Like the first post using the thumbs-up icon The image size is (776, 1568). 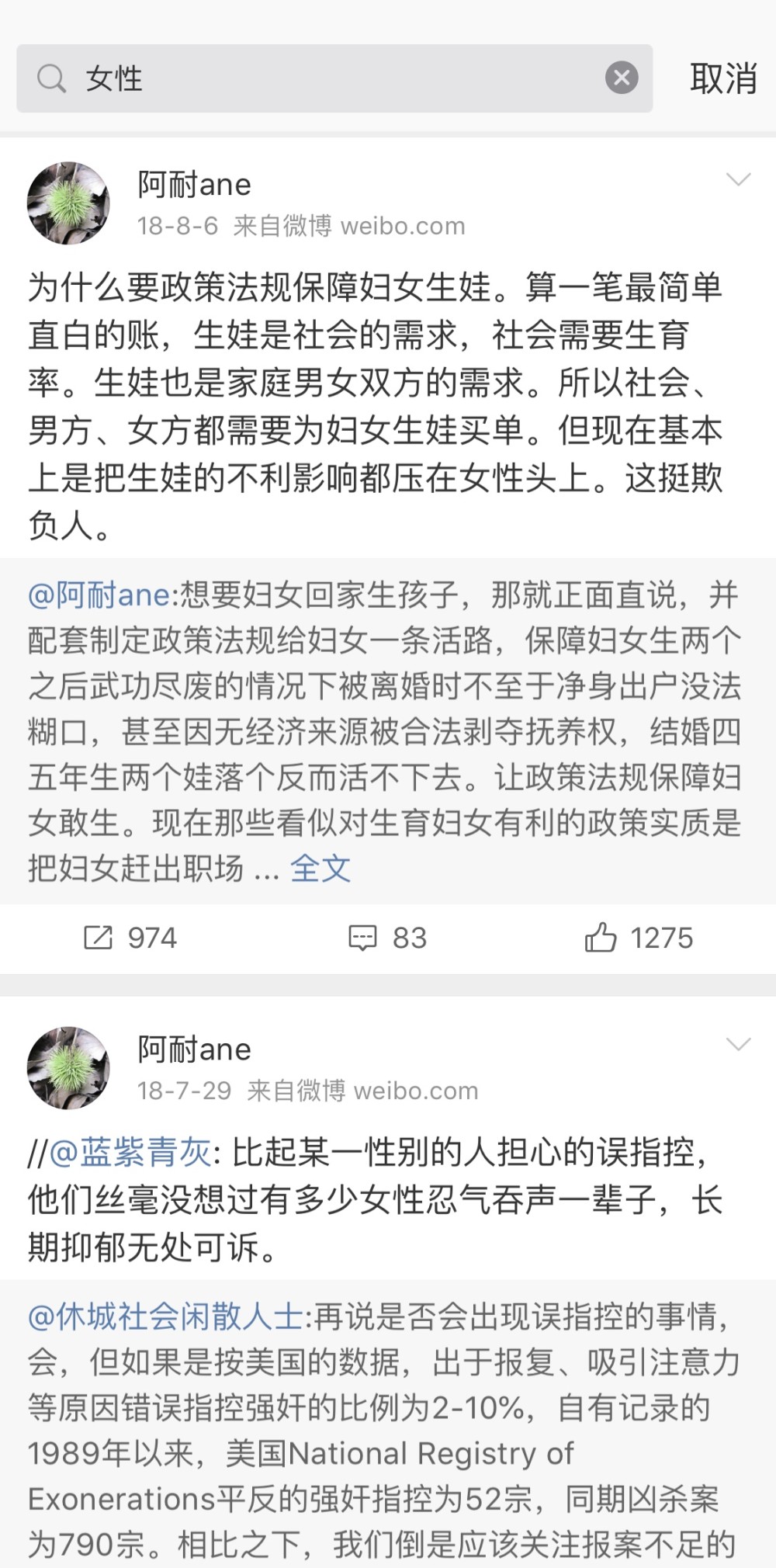pyautogui.click(x=601, y=938)
